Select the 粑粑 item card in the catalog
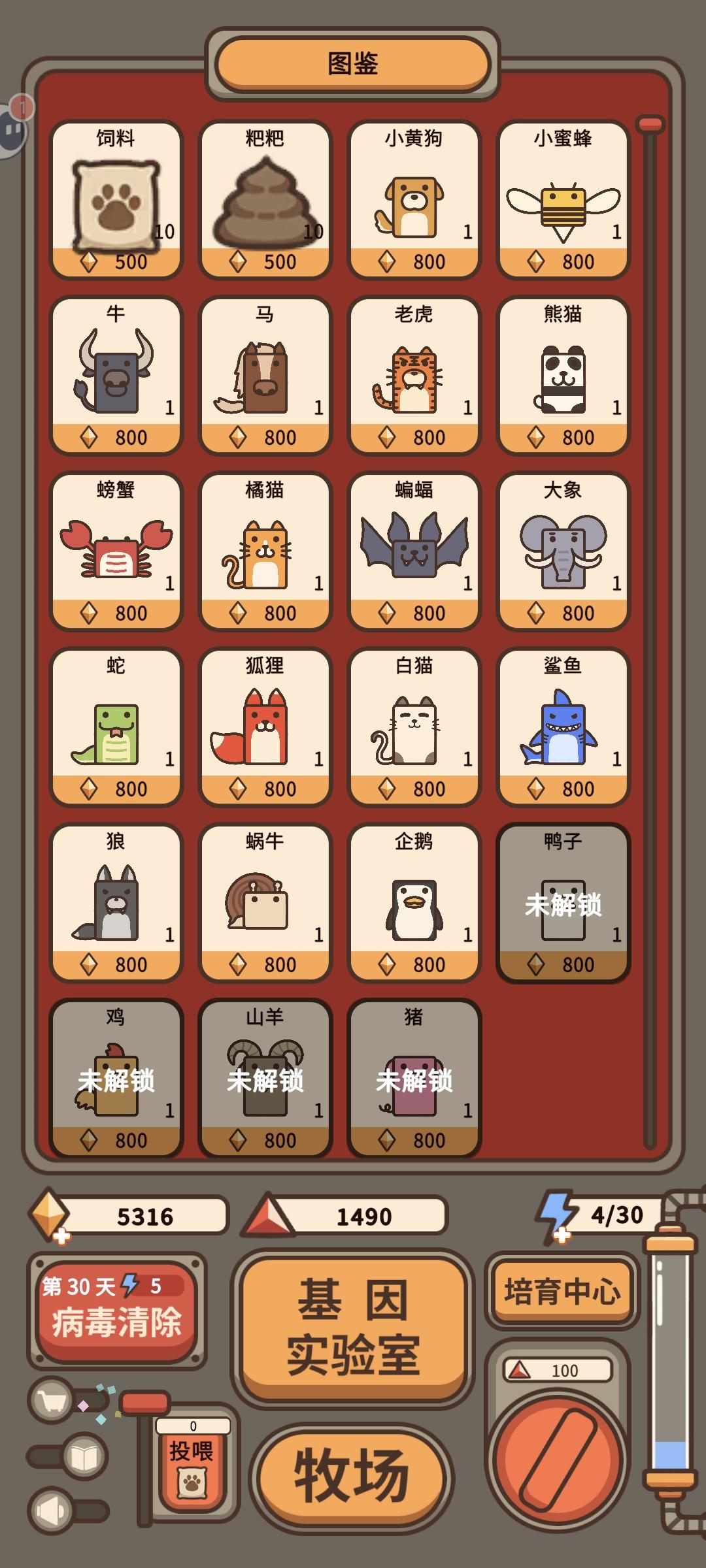The width and height of the screenshot is (706, 1568). [265, 196]
